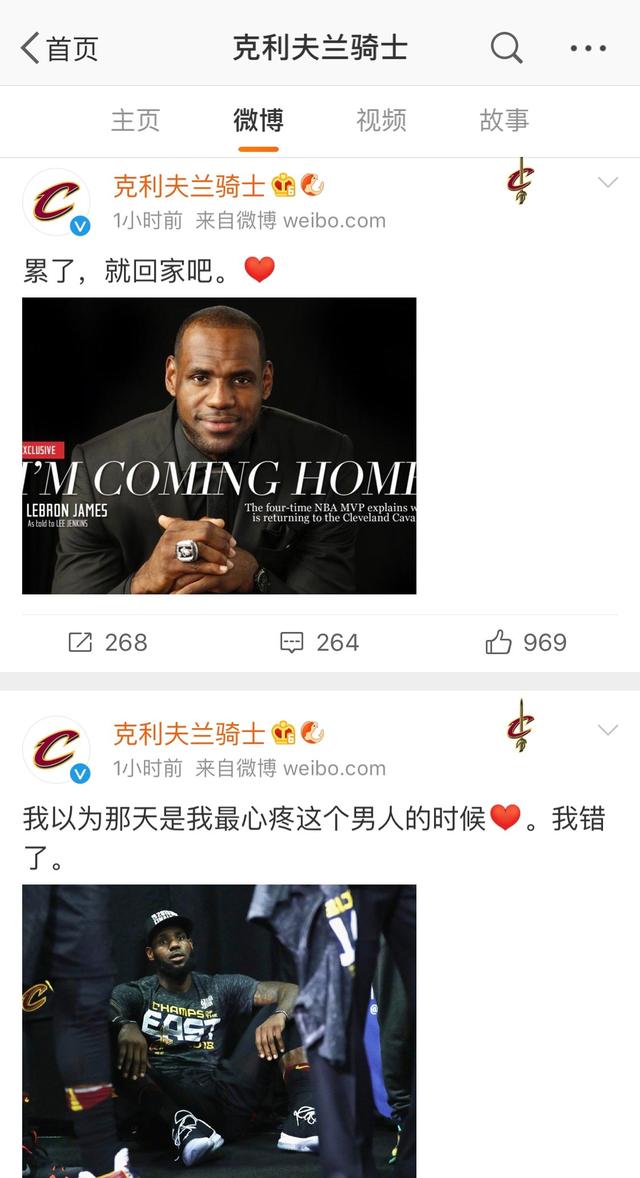Switch to the 视频 tab
640x1178 pixels.
381,121
